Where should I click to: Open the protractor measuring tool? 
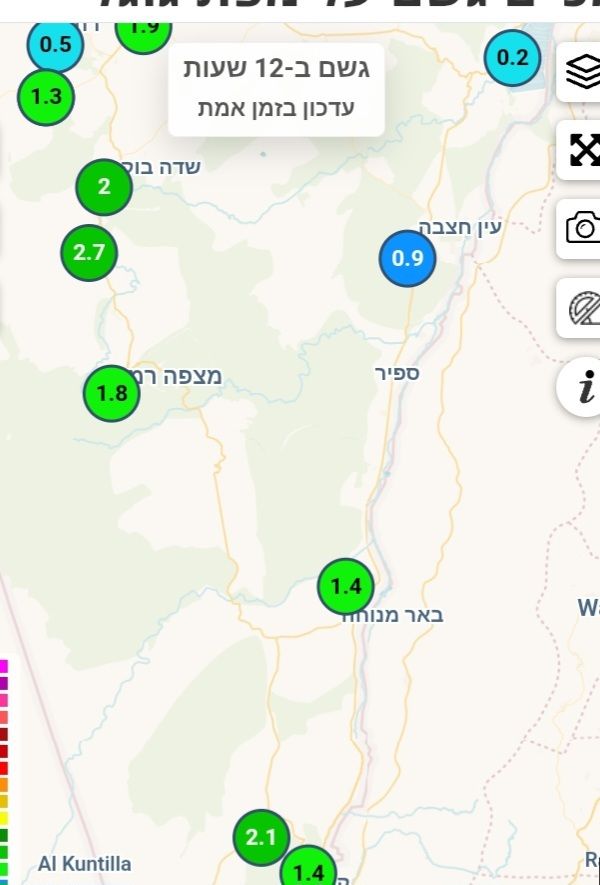[582, 308]
